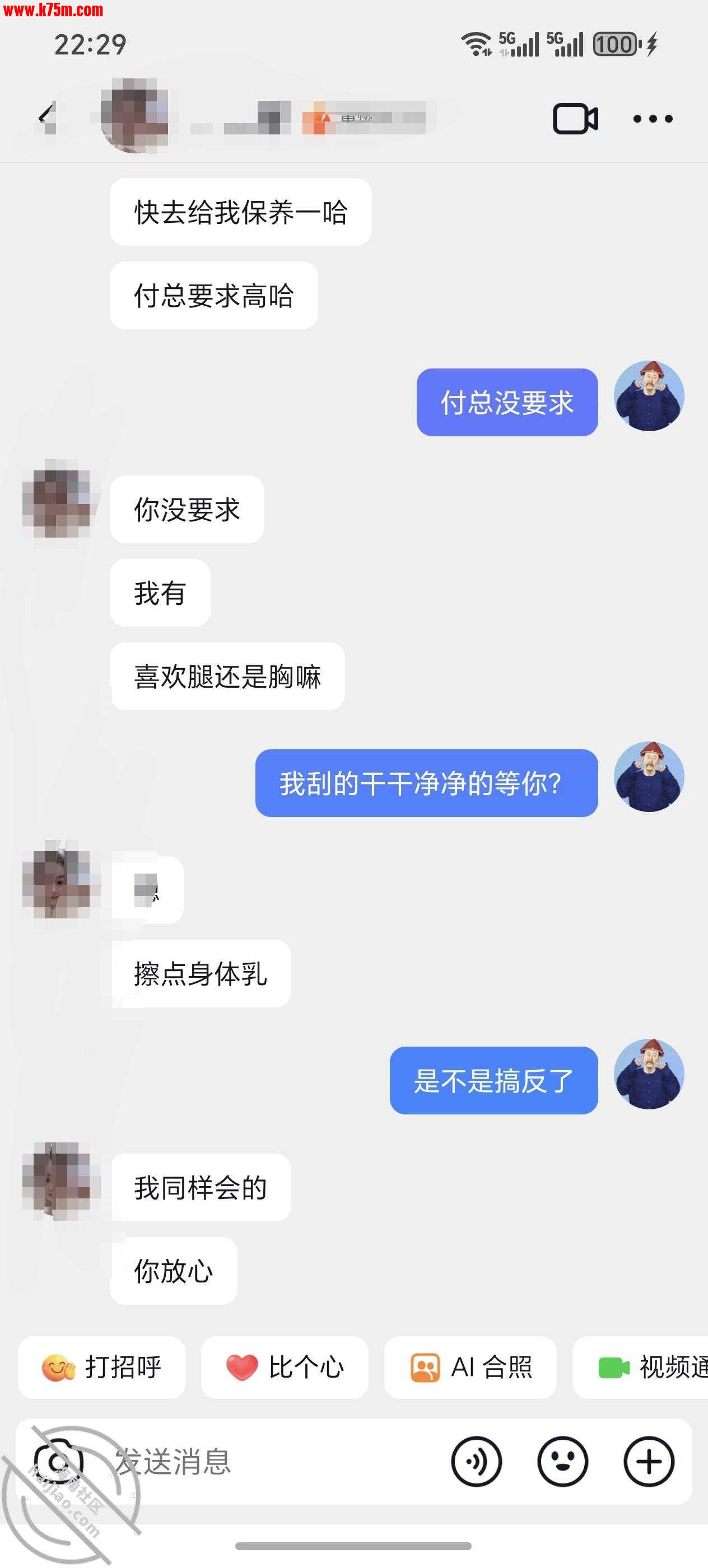Image resolution: width=708 pixels, height=1568 pixels.
Task: Send a 比个心 quick reaction
Action: (285, 1368)
